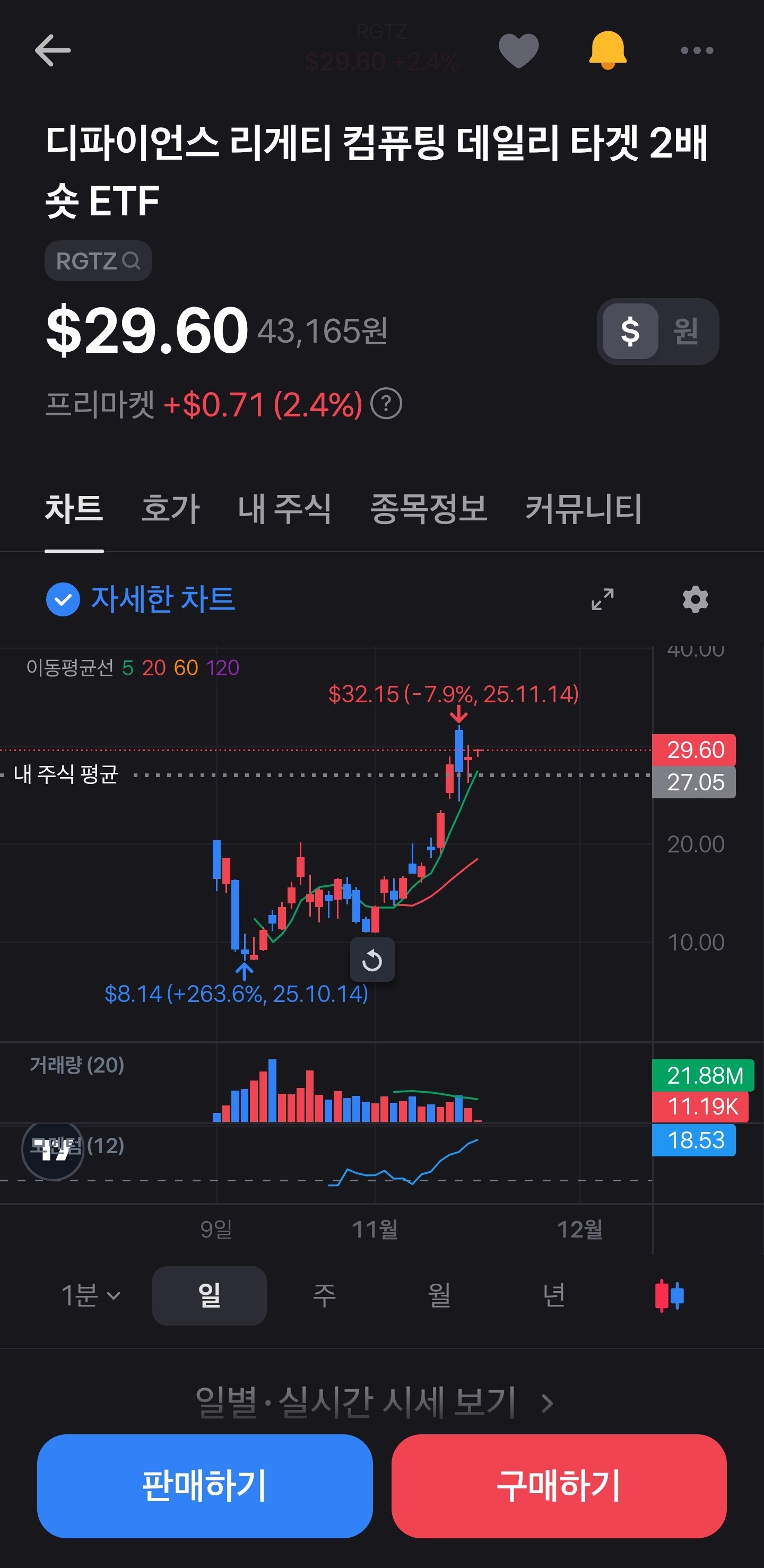
Task: Tap 구매하기 to buy
Action: [x=559, y=1486]
